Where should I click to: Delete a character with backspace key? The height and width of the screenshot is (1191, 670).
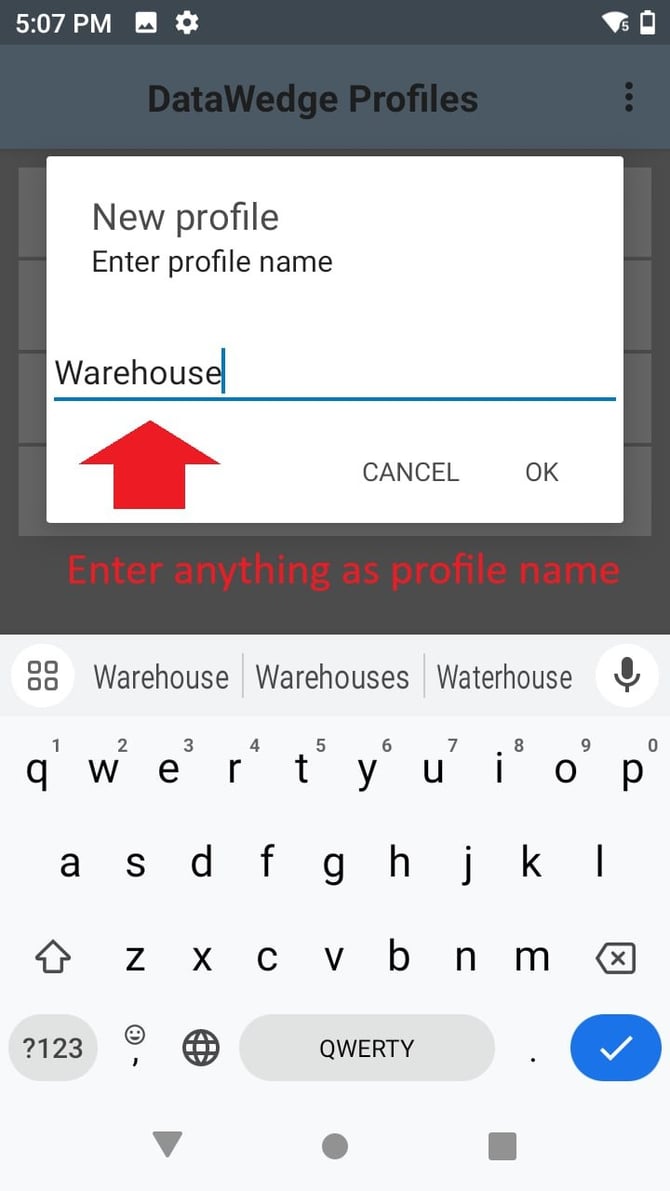(x=615, y=959)
